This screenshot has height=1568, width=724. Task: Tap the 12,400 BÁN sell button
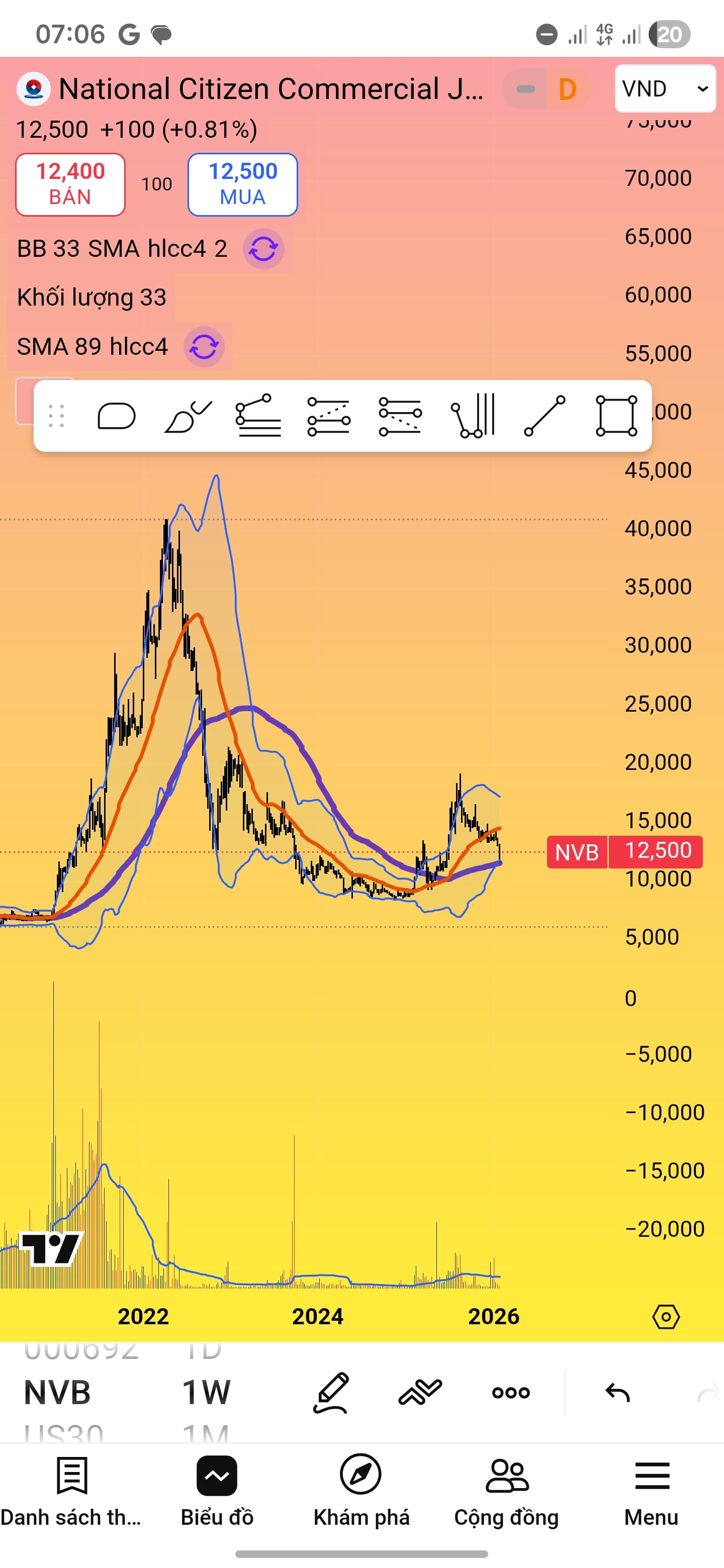tap(70, 184)
